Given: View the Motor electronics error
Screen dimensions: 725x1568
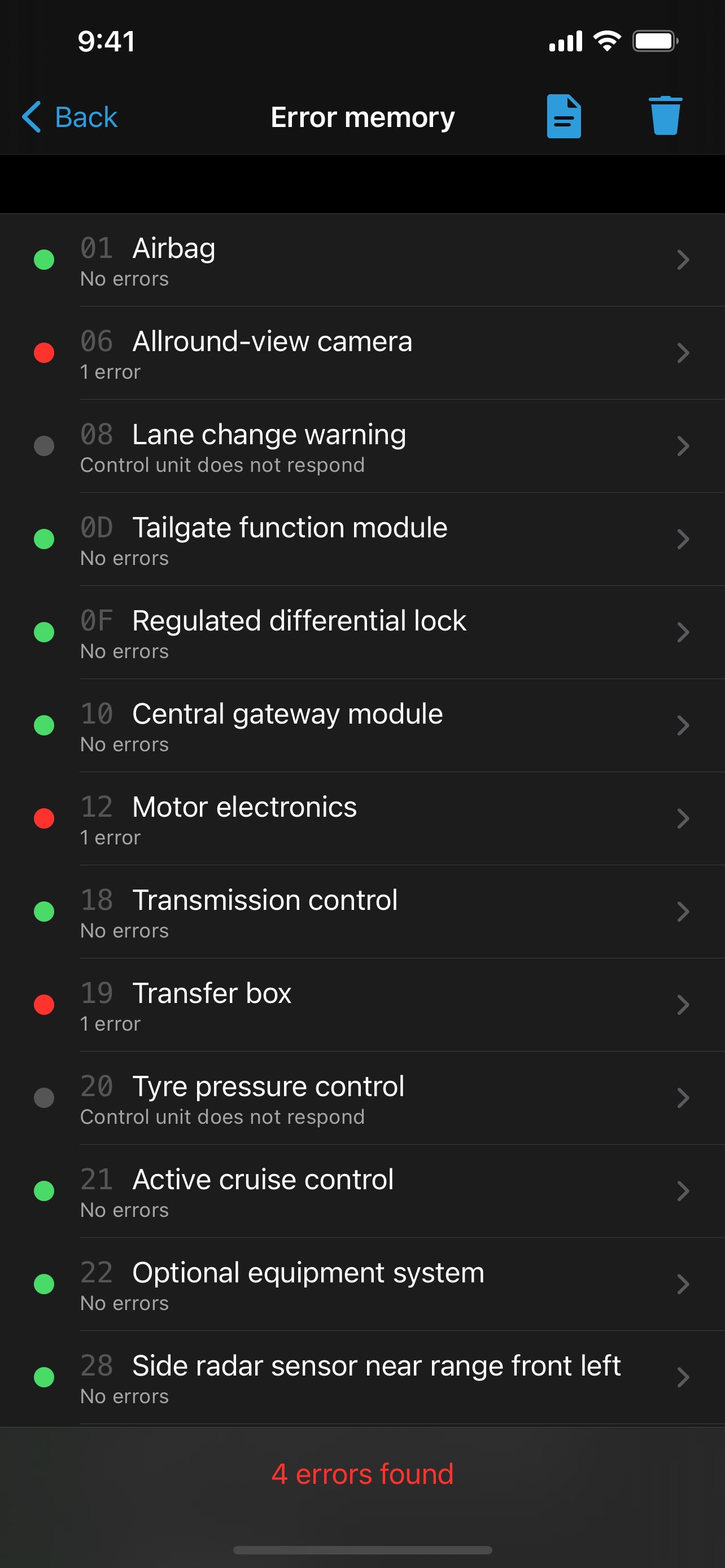Looking at the screenshot, I should coord(363,818).
